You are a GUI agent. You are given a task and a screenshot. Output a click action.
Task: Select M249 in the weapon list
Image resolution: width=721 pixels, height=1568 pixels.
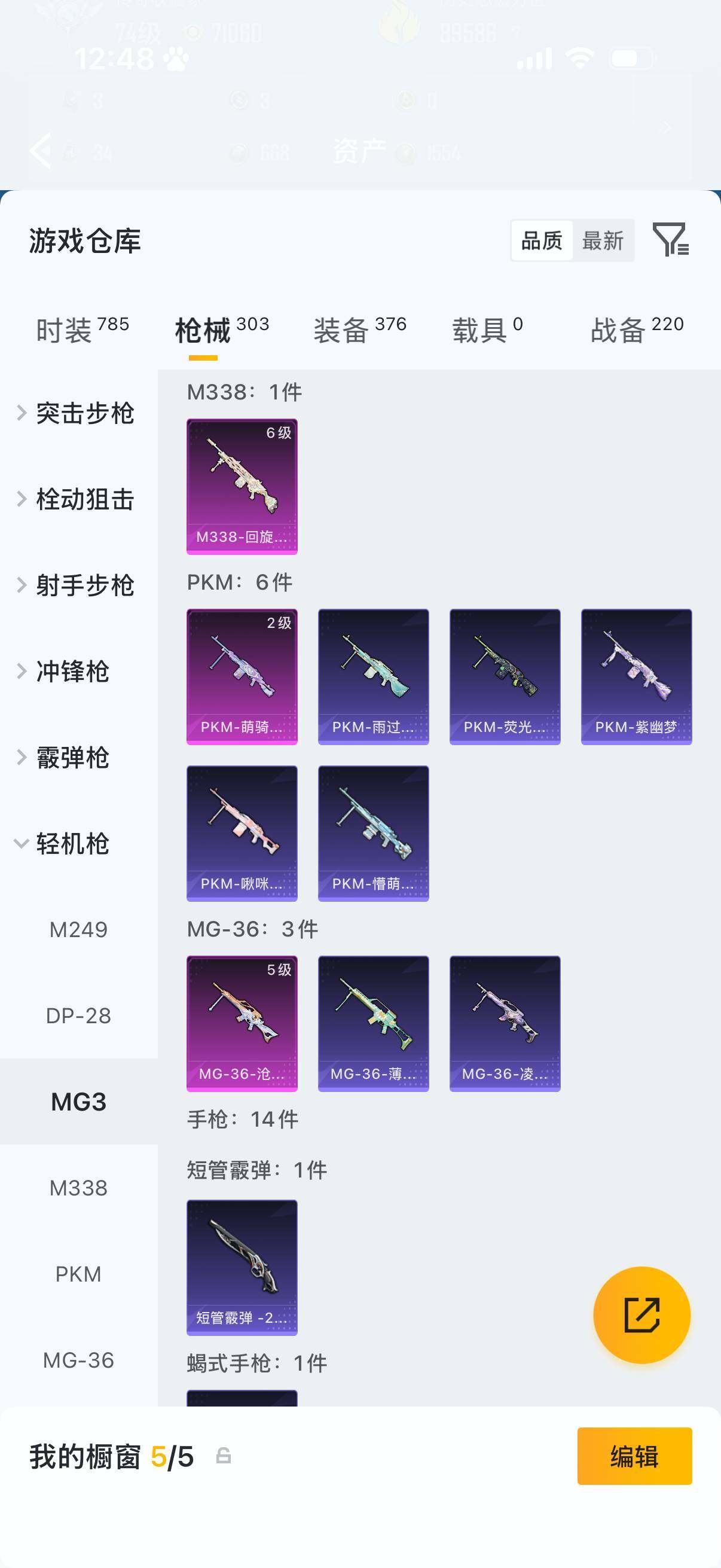[x=78, y=929]
